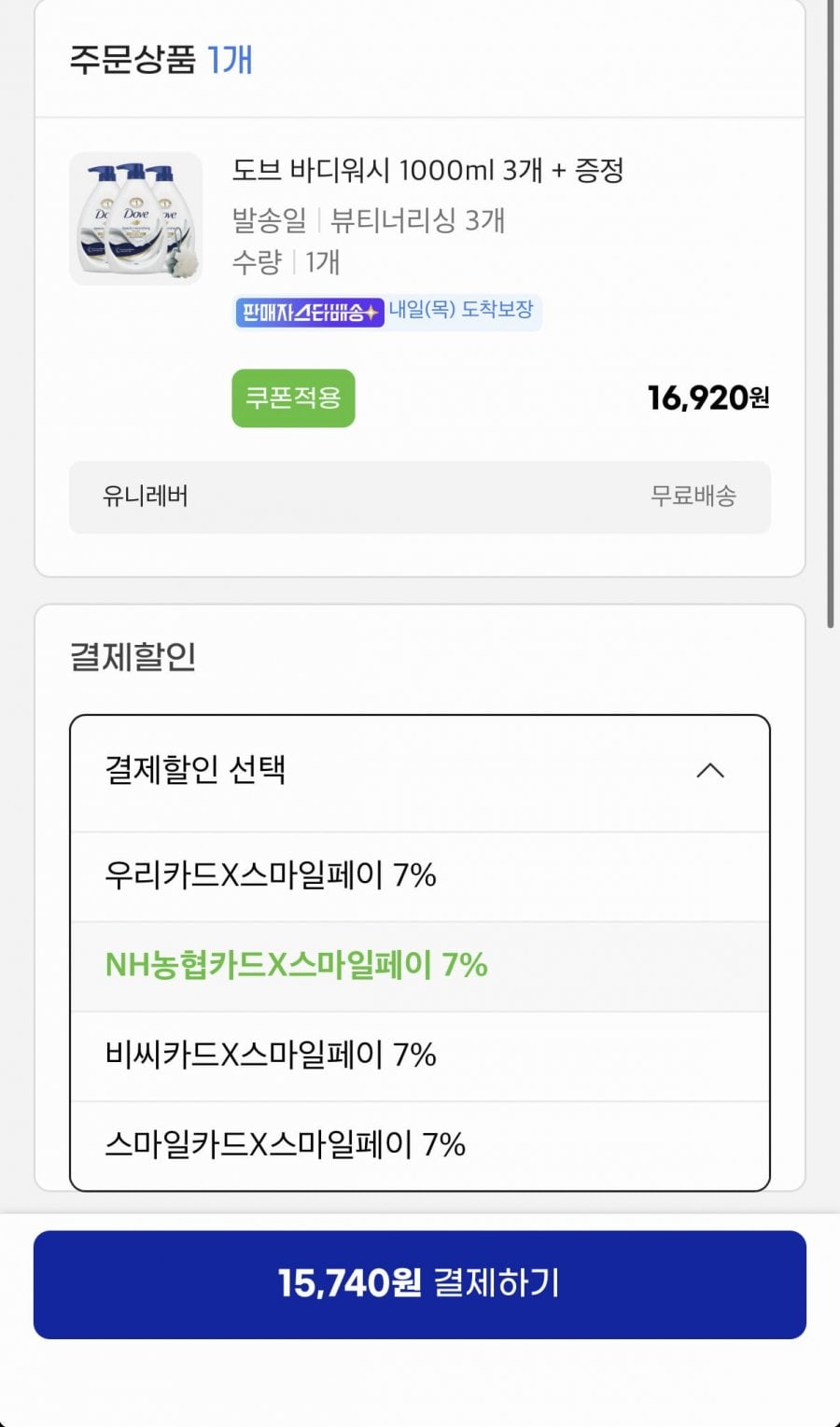Image resolution: width=840 pixels, height=1427 pixels.
Task: Open the Dove body wash product image
Action: [x=136, y=218]
